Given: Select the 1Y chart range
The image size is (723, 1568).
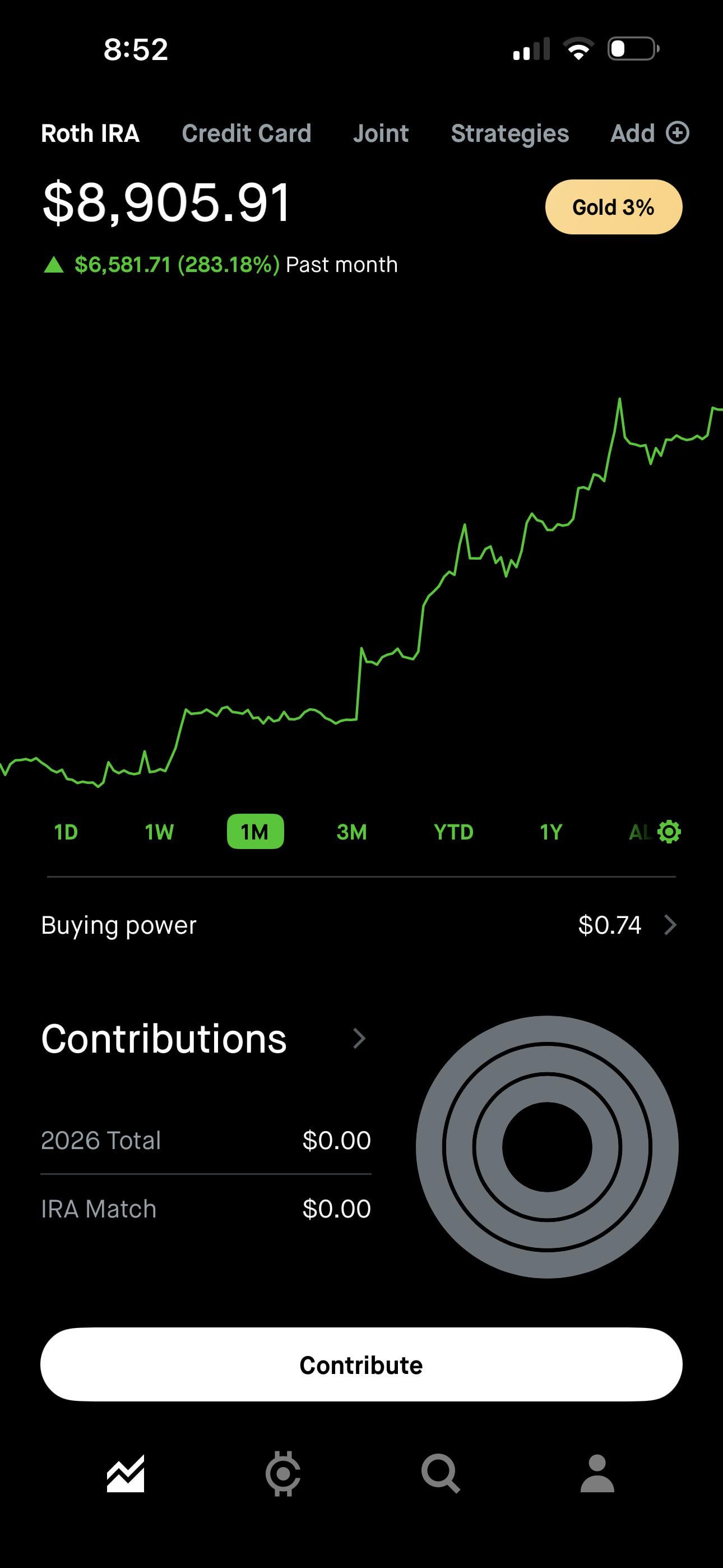Looking at the screenshot, I should [x=551, y=832].
